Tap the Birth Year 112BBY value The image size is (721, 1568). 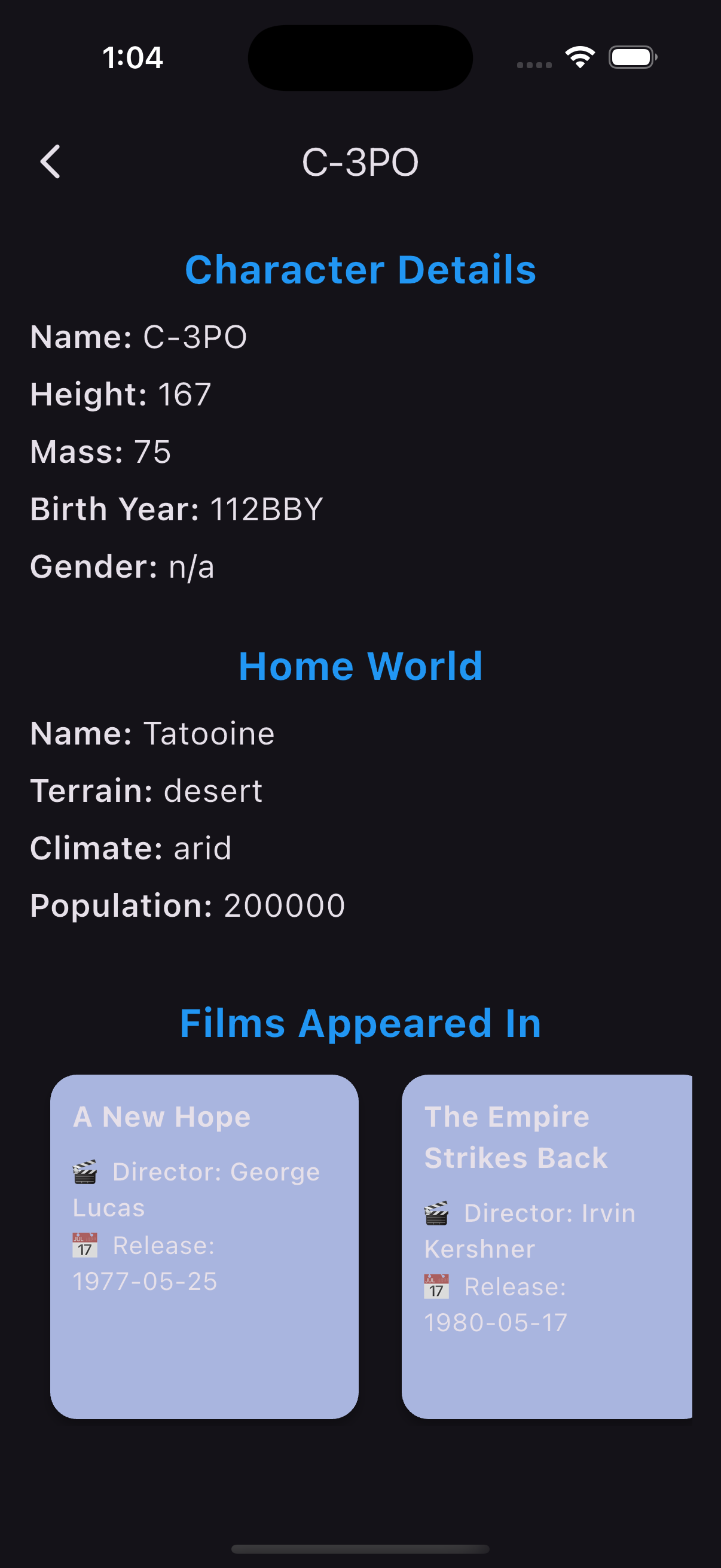click(266, 509)
